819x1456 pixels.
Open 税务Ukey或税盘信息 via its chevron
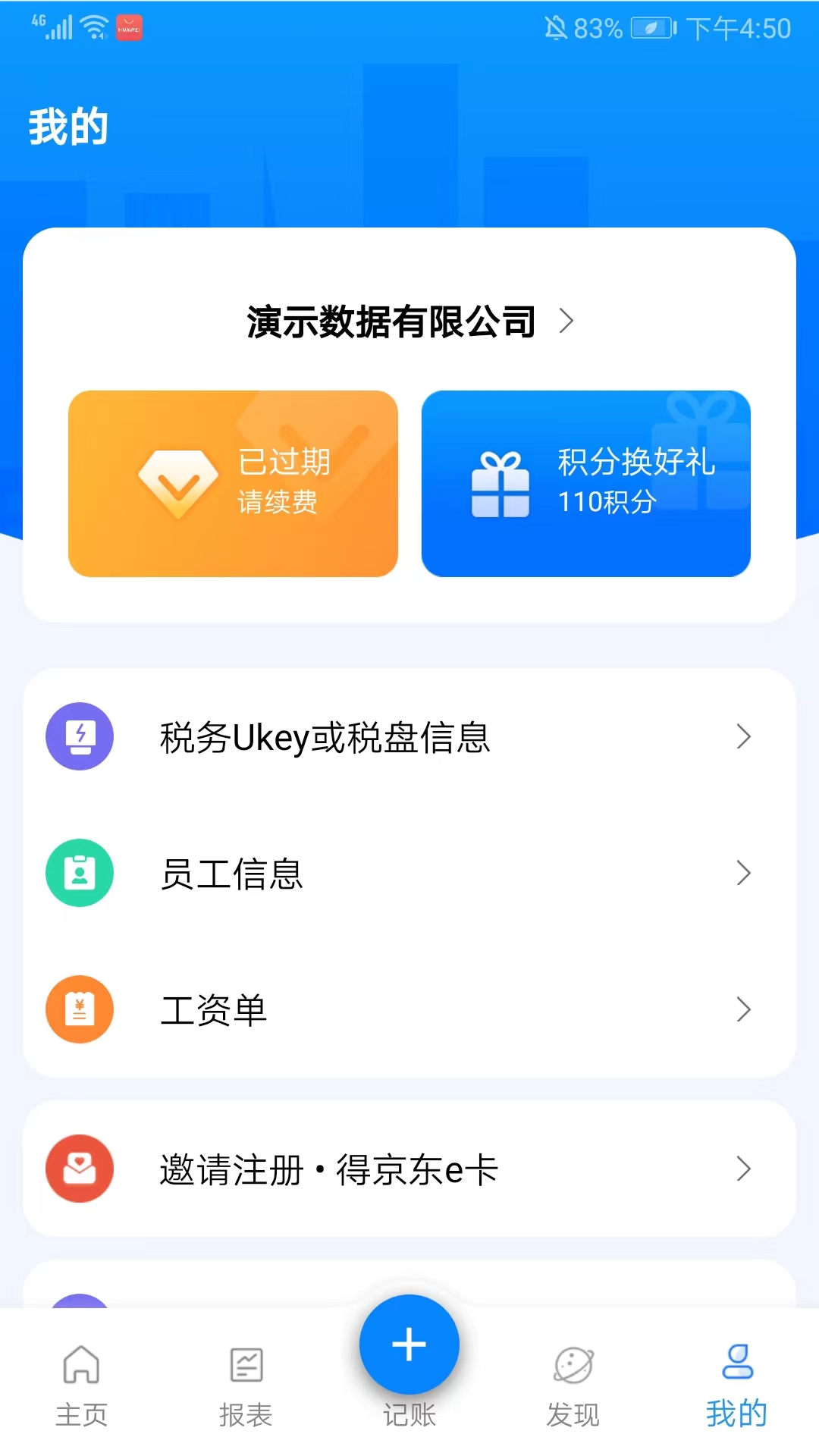tap(742, 736)
